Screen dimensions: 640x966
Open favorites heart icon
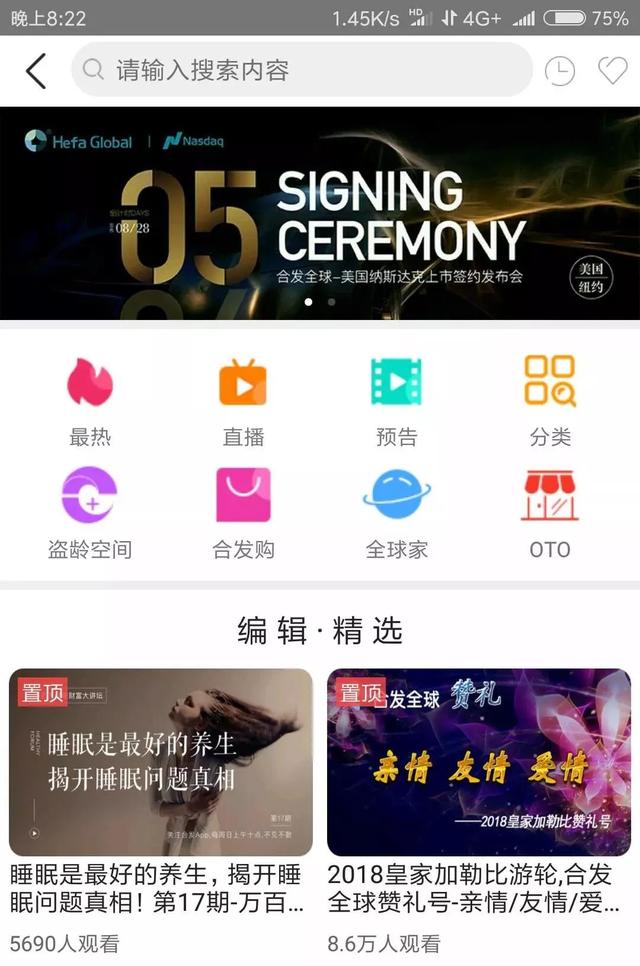pyautogui.click(x=612, y=71)
